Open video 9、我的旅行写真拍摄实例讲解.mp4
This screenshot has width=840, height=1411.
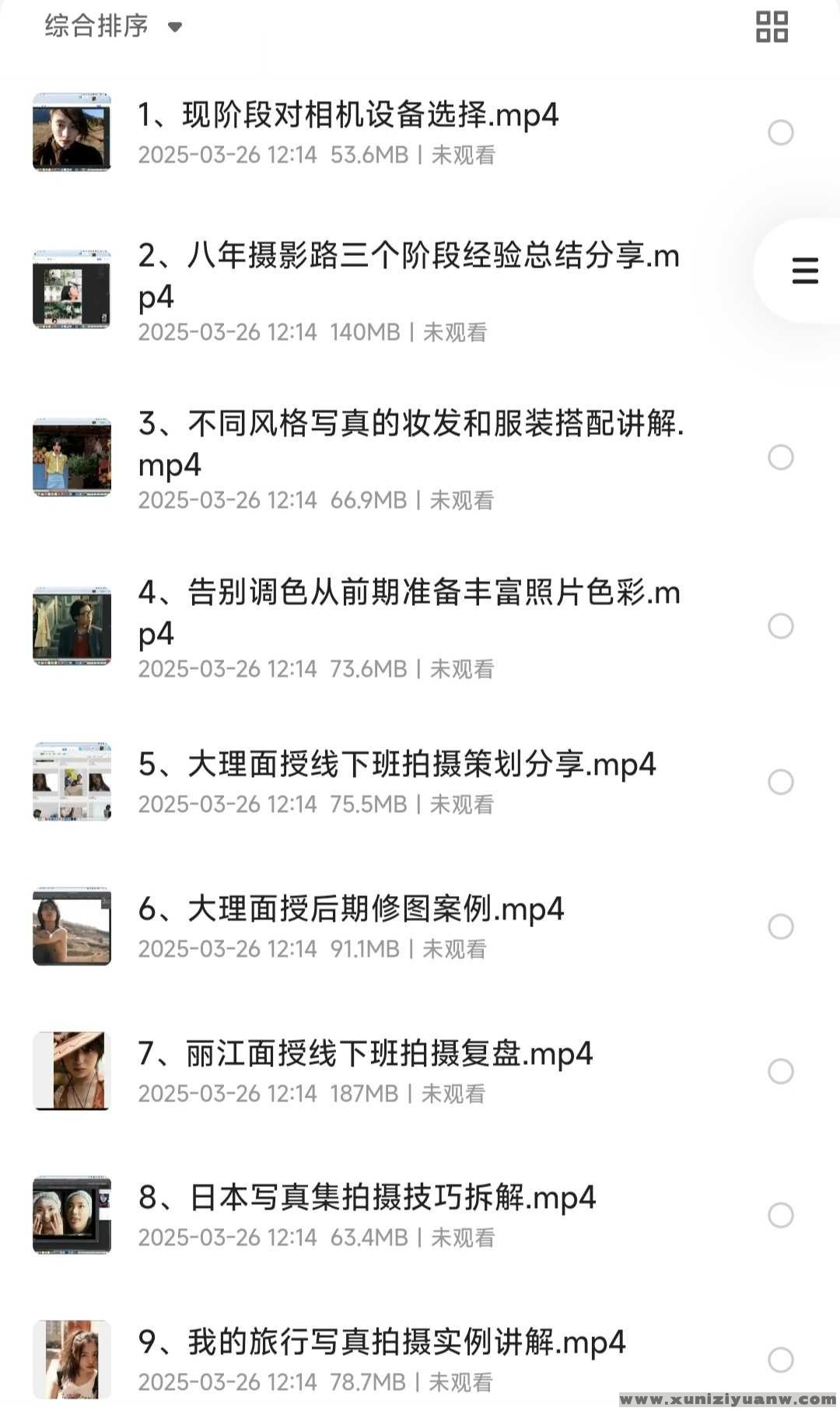click(382, 1343)
